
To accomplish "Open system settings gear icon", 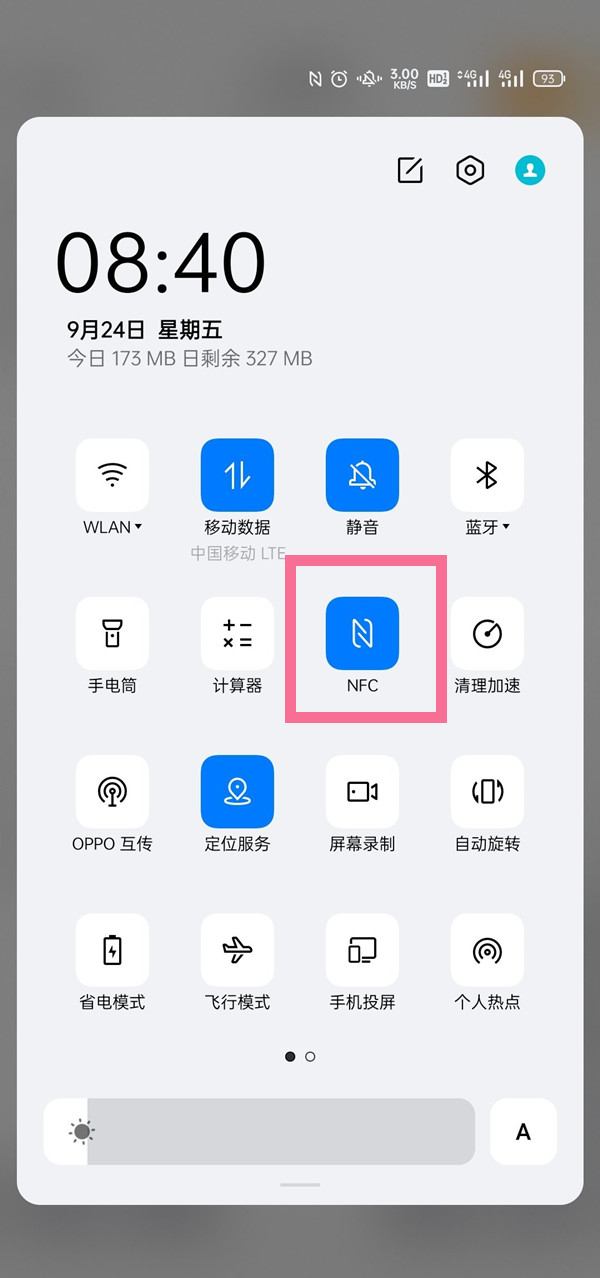I will tap(470, 170).
